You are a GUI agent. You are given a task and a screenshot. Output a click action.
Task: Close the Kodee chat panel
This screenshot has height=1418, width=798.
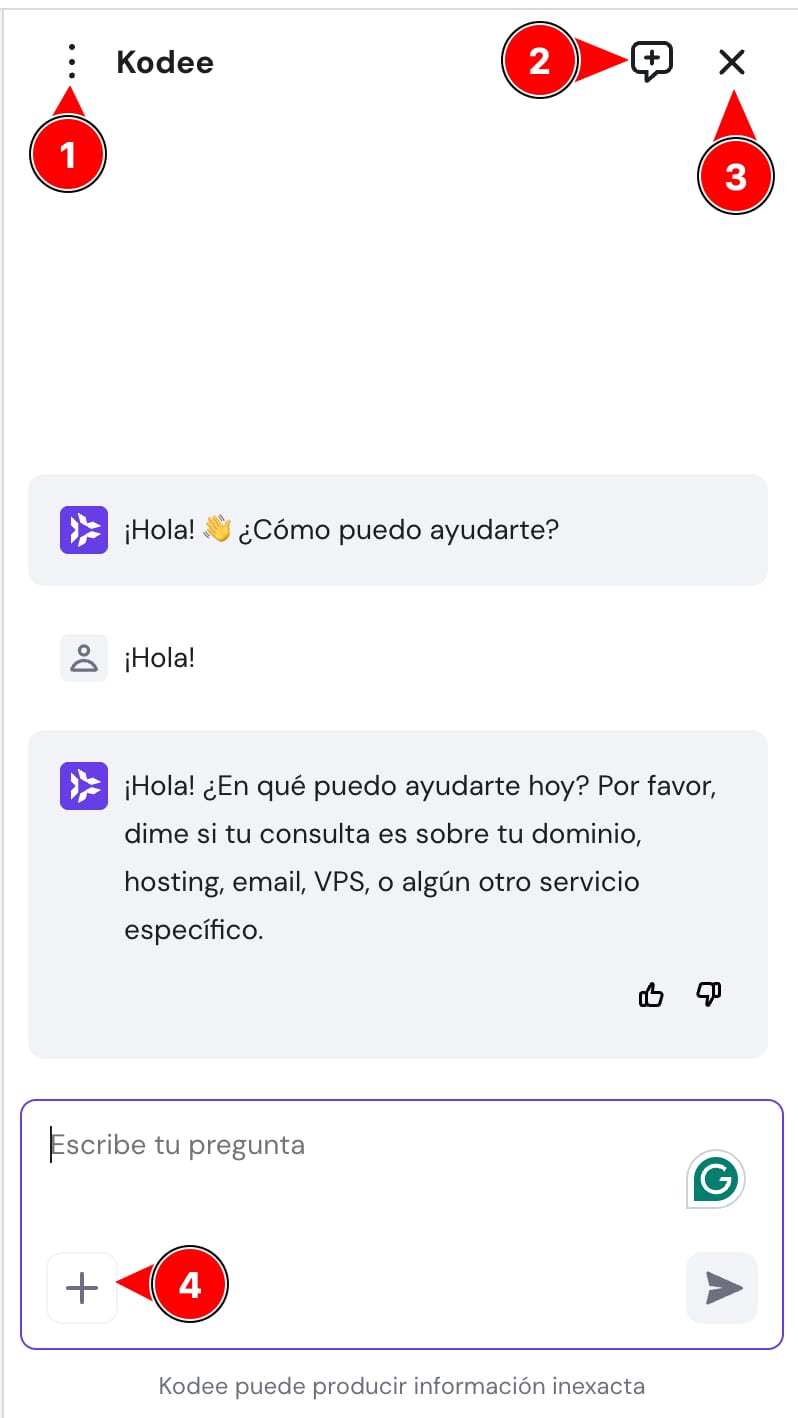[x=732, y=62]
